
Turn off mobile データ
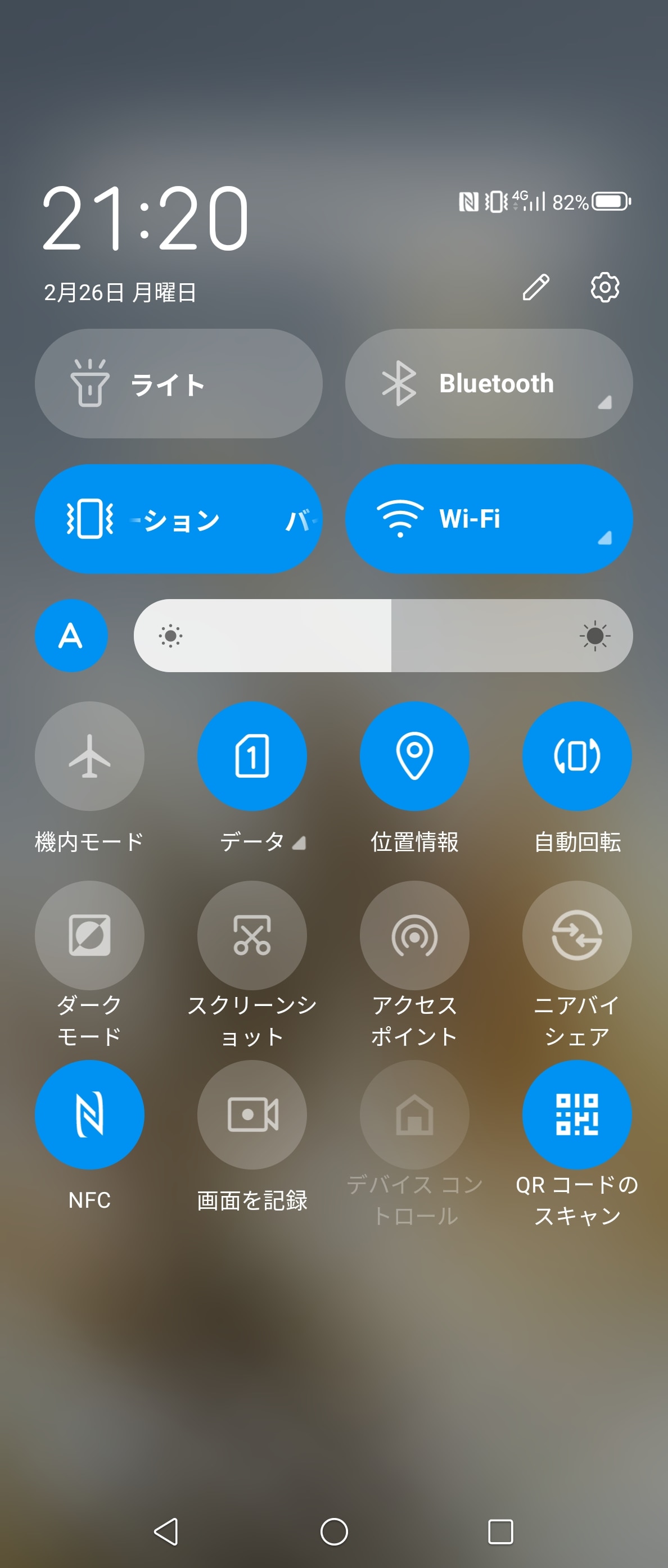tap(252, 756)
